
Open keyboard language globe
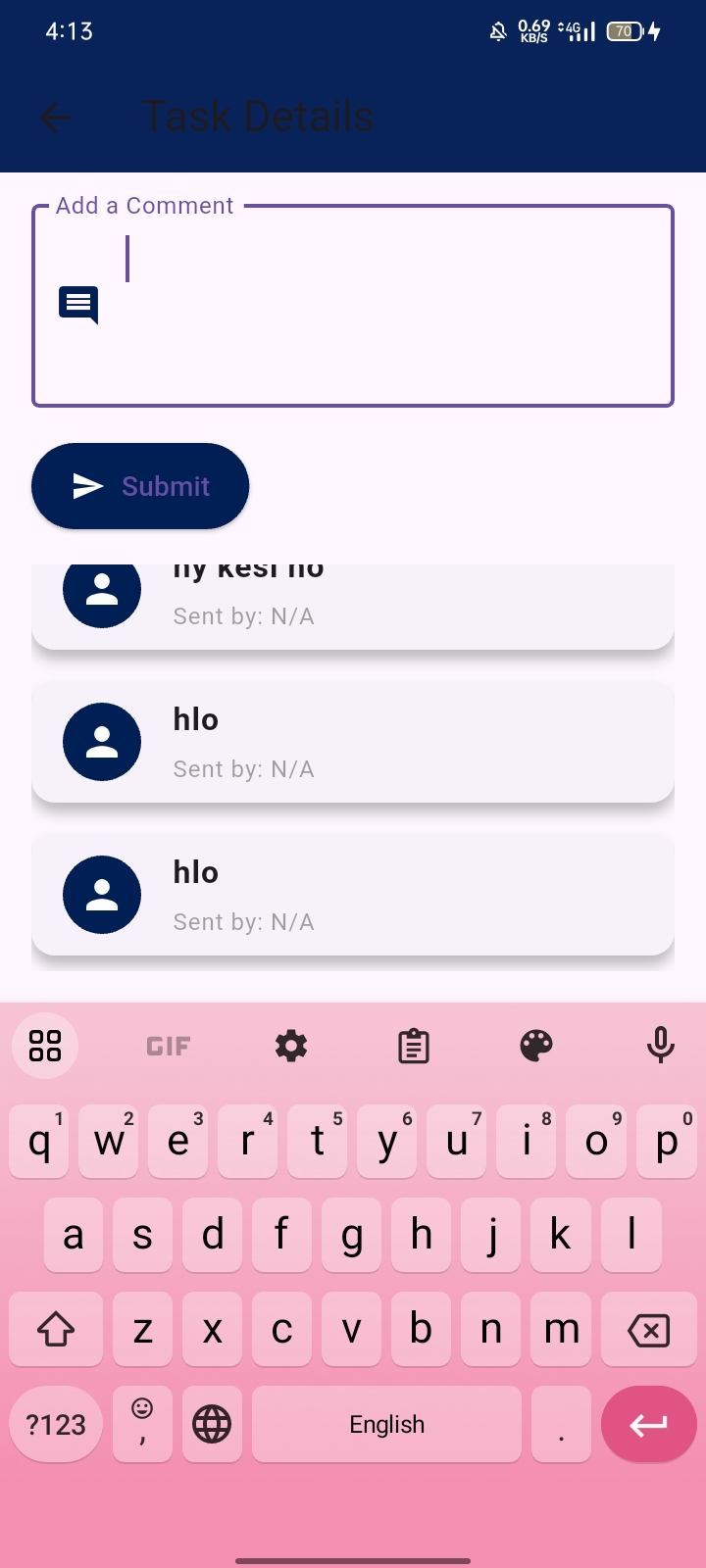pyautogui.click(x=212, y=1424)
